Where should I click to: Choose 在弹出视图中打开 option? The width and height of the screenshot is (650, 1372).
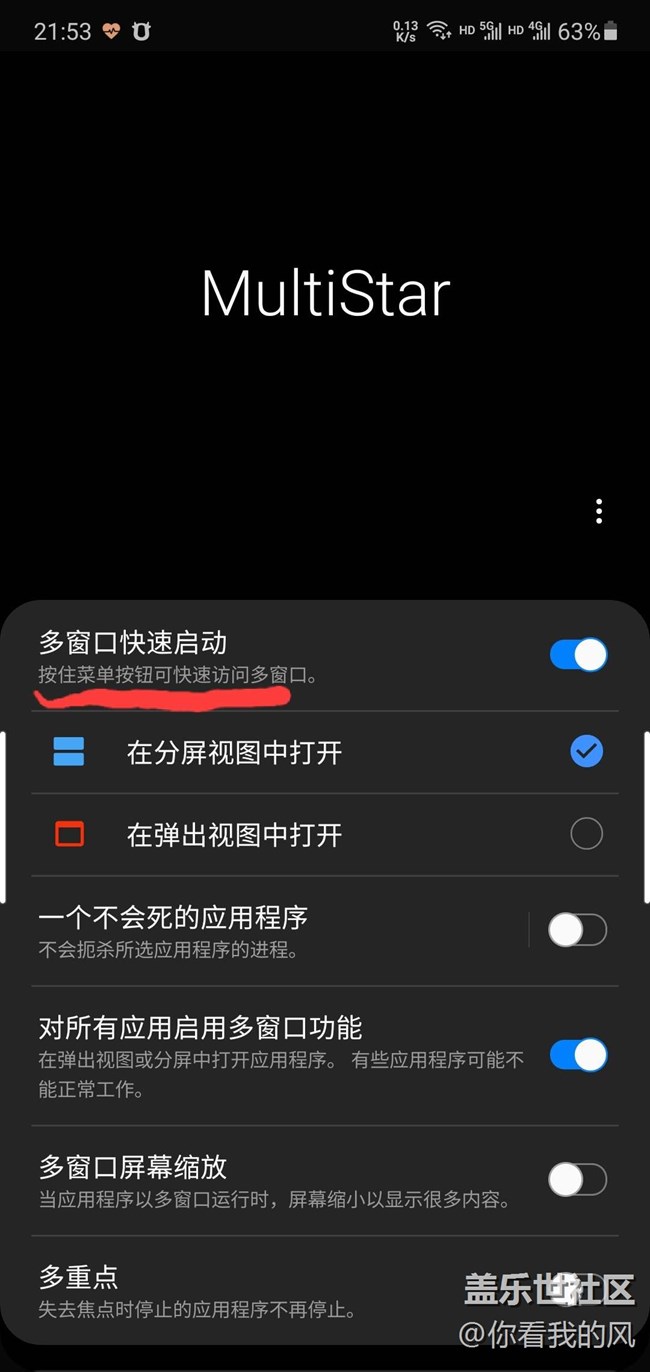pyautogui.click(x=586, y=833)
